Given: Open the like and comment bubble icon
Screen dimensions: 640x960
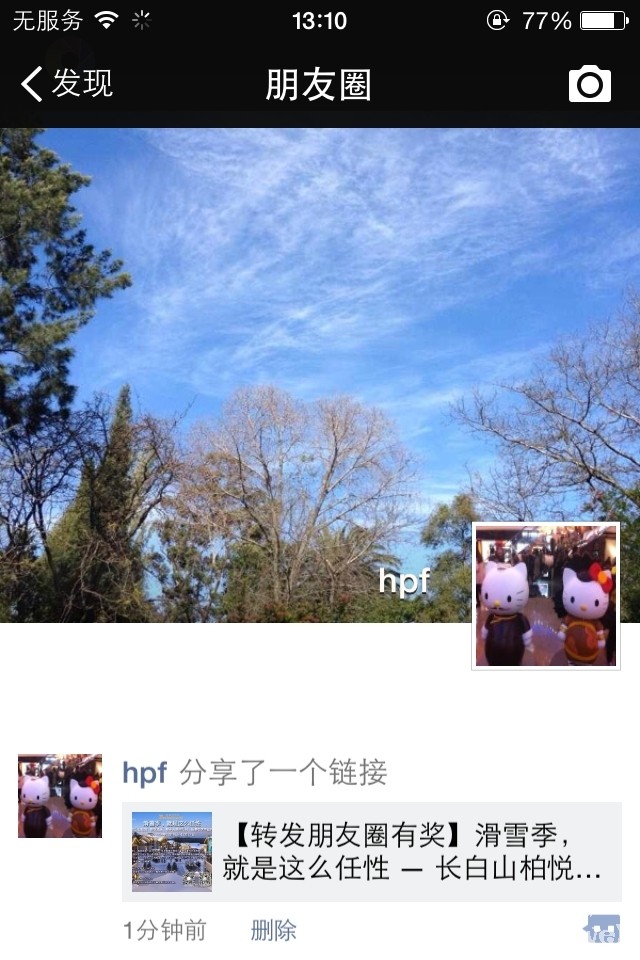Looking at the screenshot, I should tap(602, 930).
